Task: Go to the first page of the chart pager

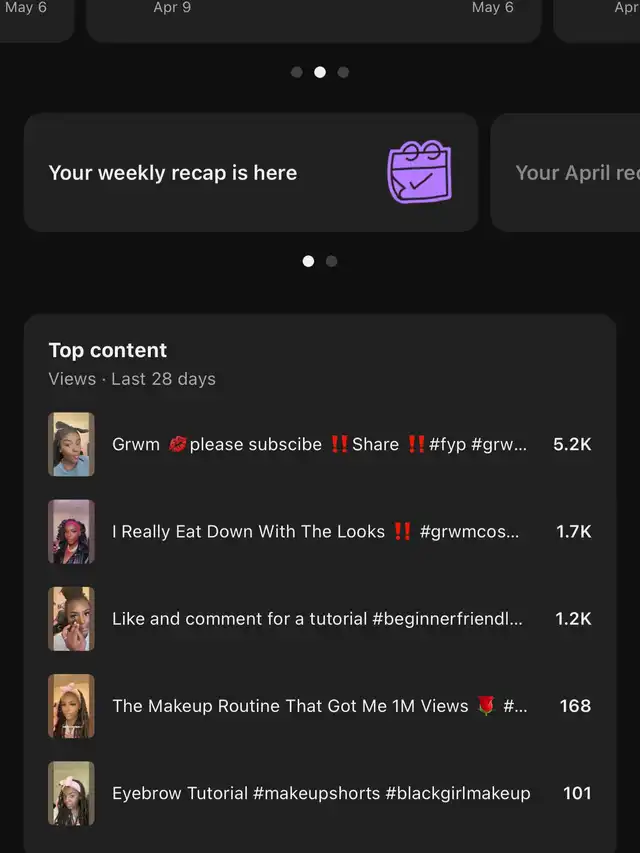Action: [x=297, y=72]
